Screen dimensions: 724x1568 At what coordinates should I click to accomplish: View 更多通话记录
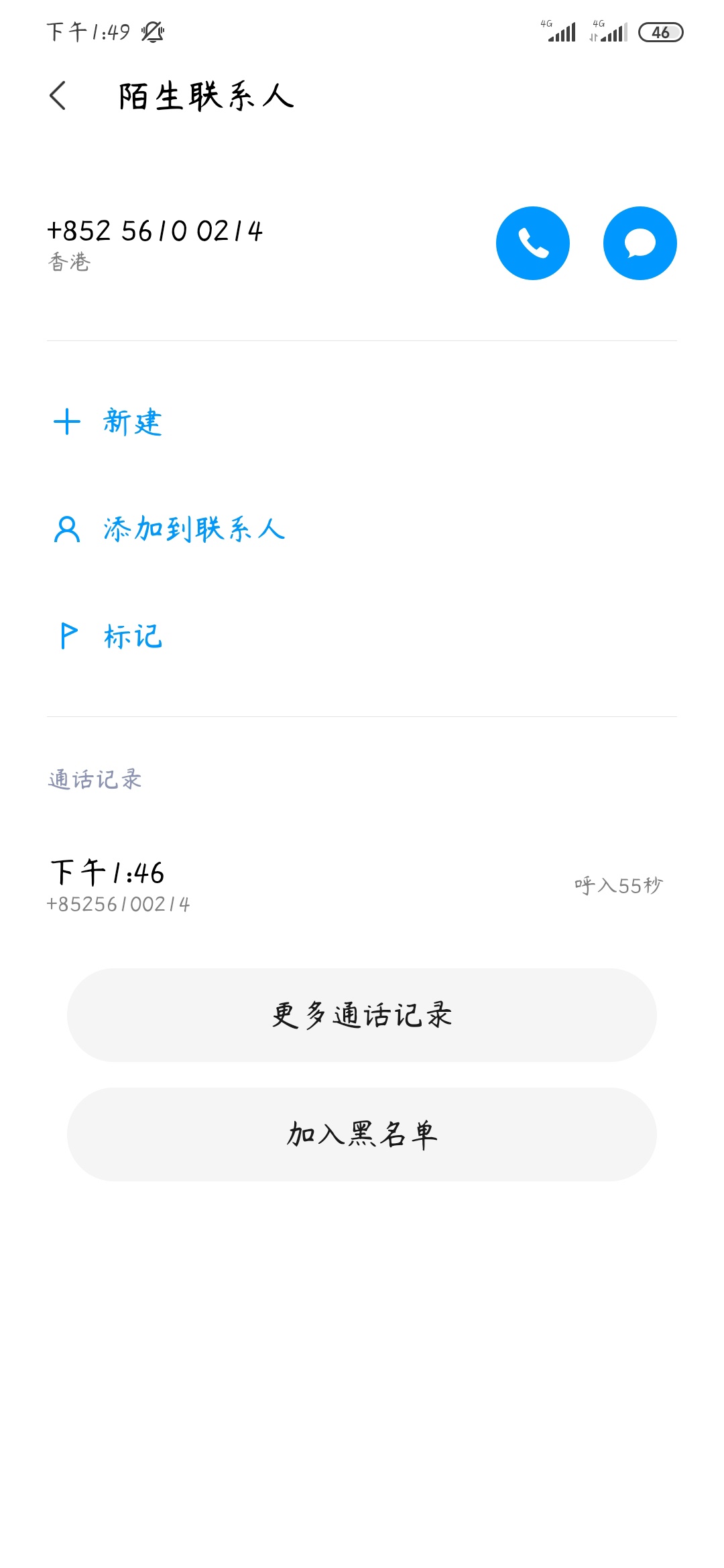362,1015
